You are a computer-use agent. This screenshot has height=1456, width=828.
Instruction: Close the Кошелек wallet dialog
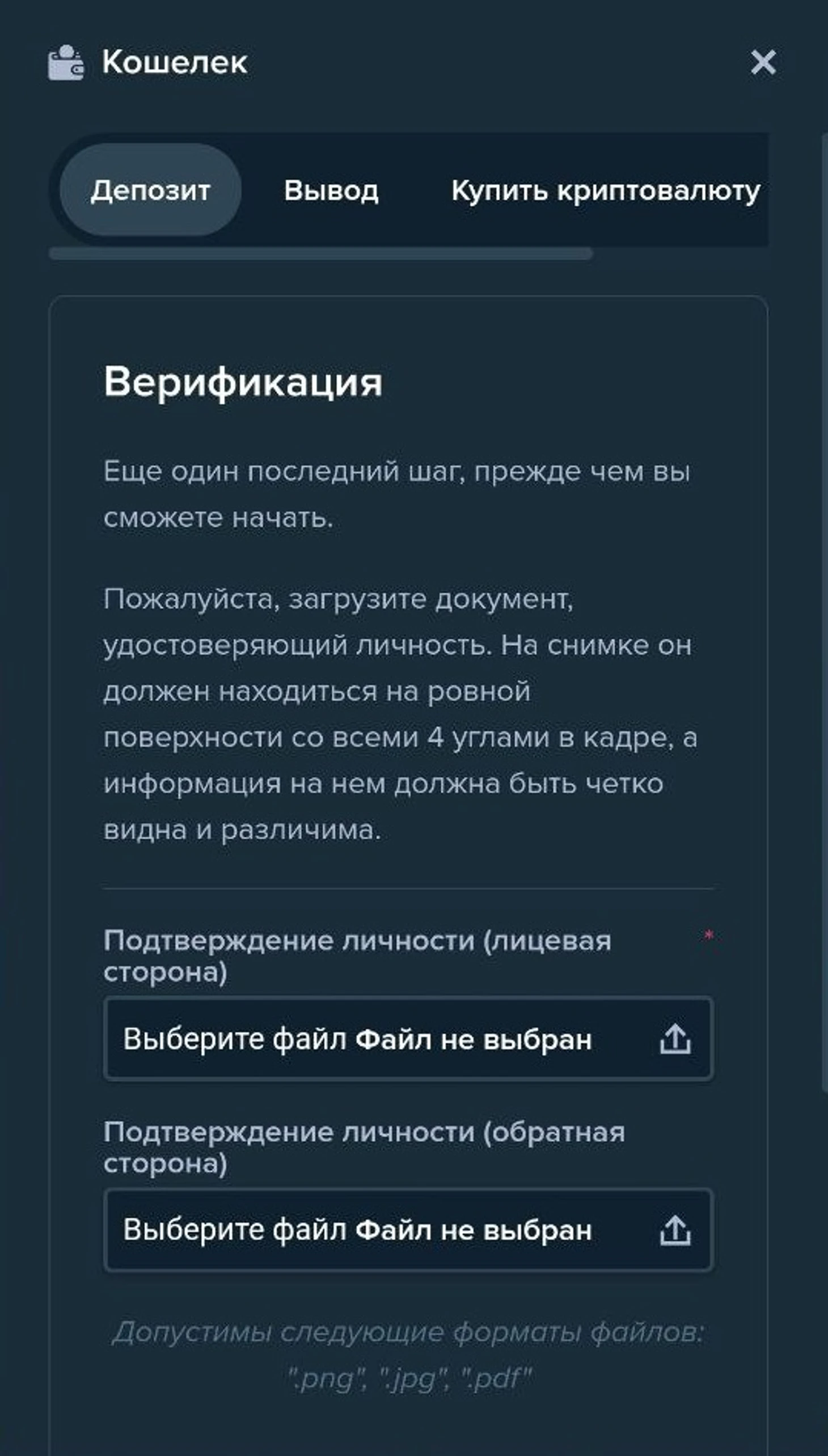763,62
